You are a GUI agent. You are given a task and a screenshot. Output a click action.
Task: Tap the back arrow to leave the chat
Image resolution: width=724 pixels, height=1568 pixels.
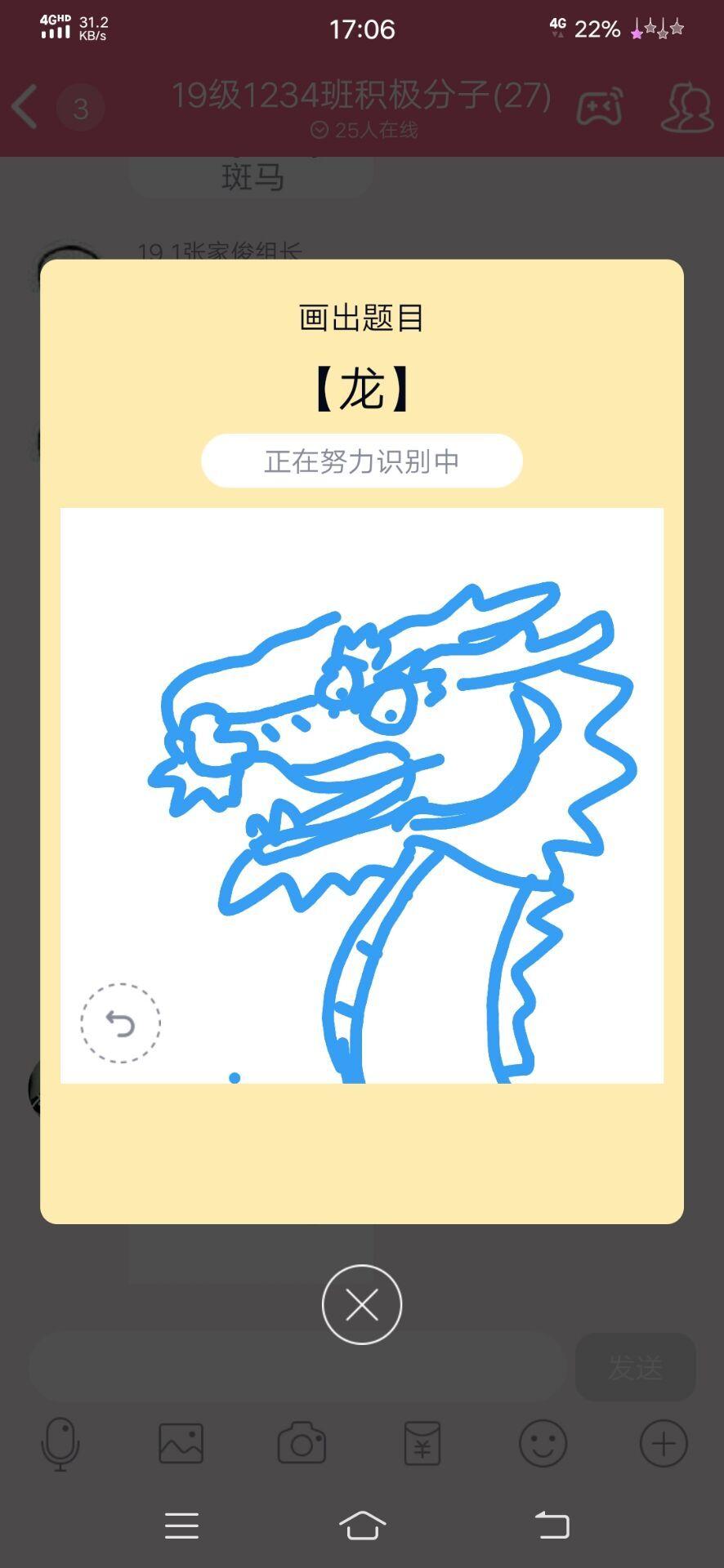[25, 107]
